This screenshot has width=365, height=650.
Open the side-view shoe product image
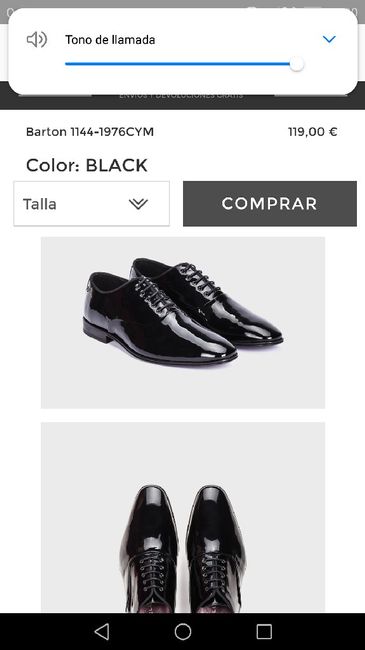[183, 323]
